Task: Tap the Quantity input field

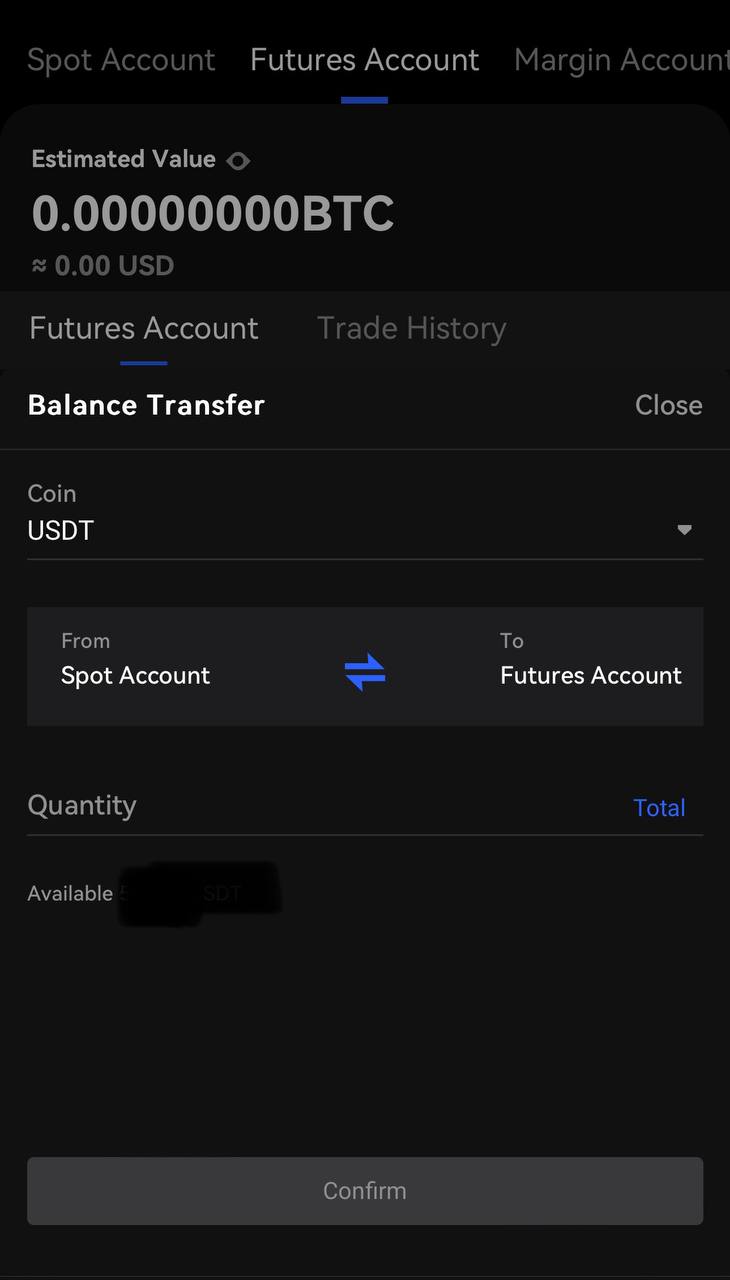Action: 320,806
